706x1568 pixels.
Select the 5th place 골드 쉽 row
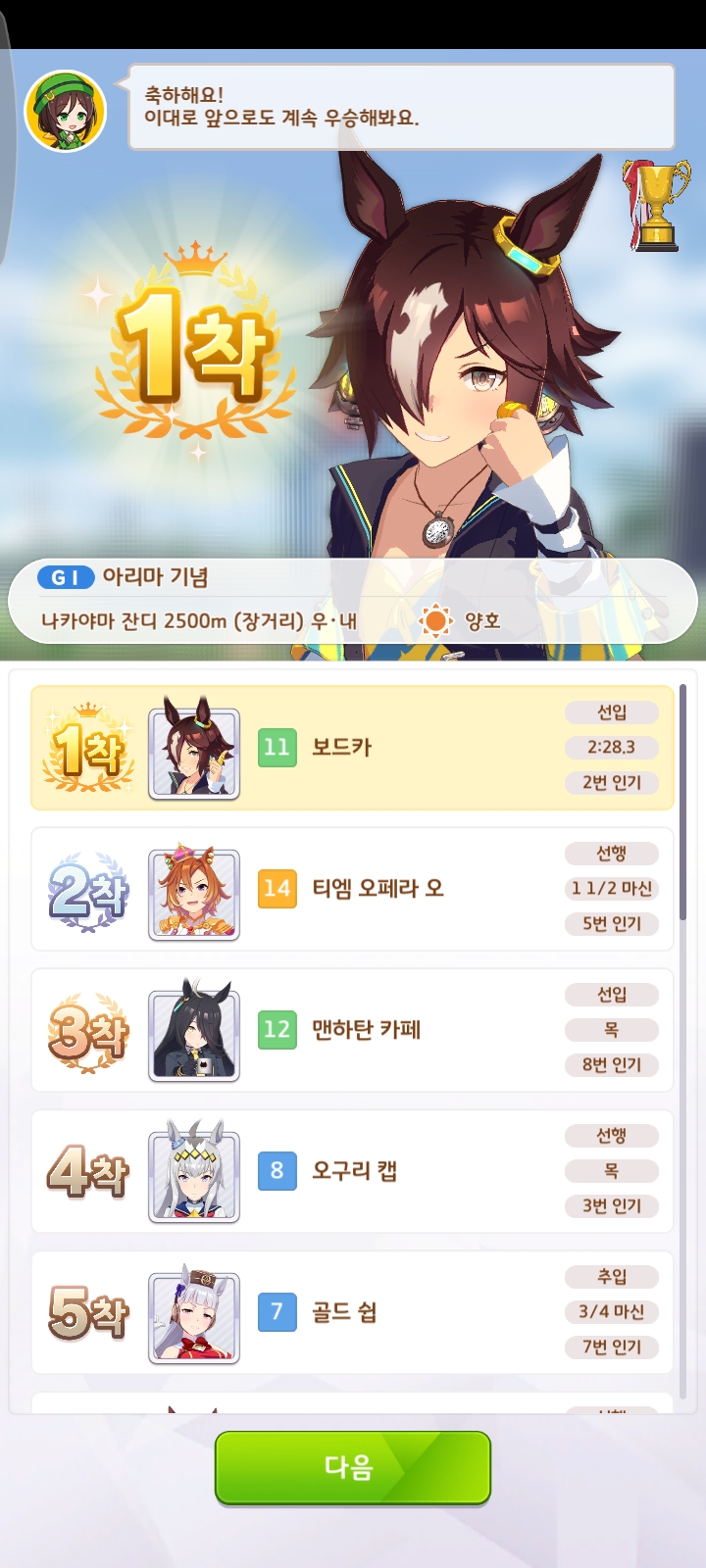point(352,1312)
